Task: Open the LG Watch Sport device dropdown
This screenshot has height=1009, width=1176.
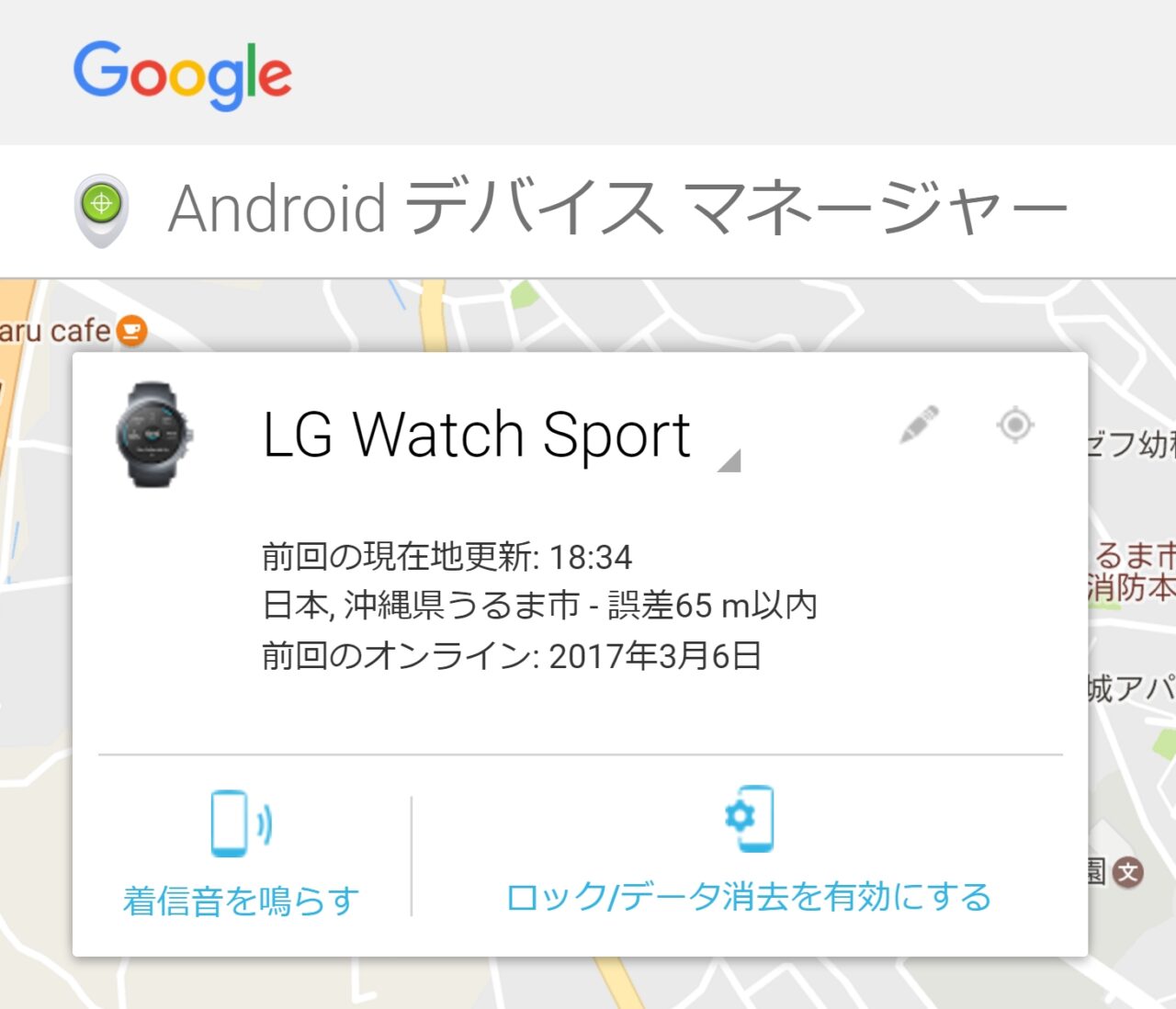Action: (728, 459)
